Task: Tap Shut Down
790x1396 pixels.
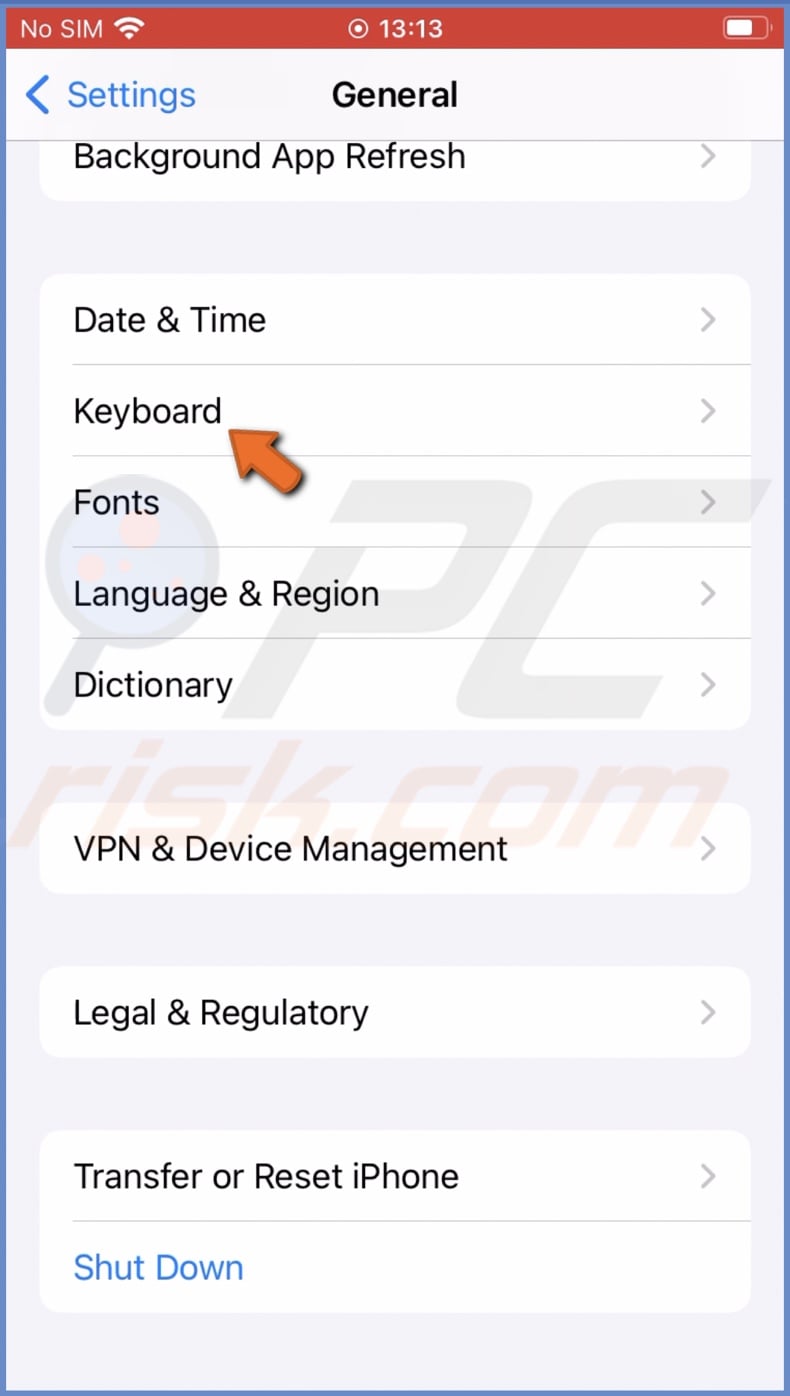Action: coord(159,1267)
